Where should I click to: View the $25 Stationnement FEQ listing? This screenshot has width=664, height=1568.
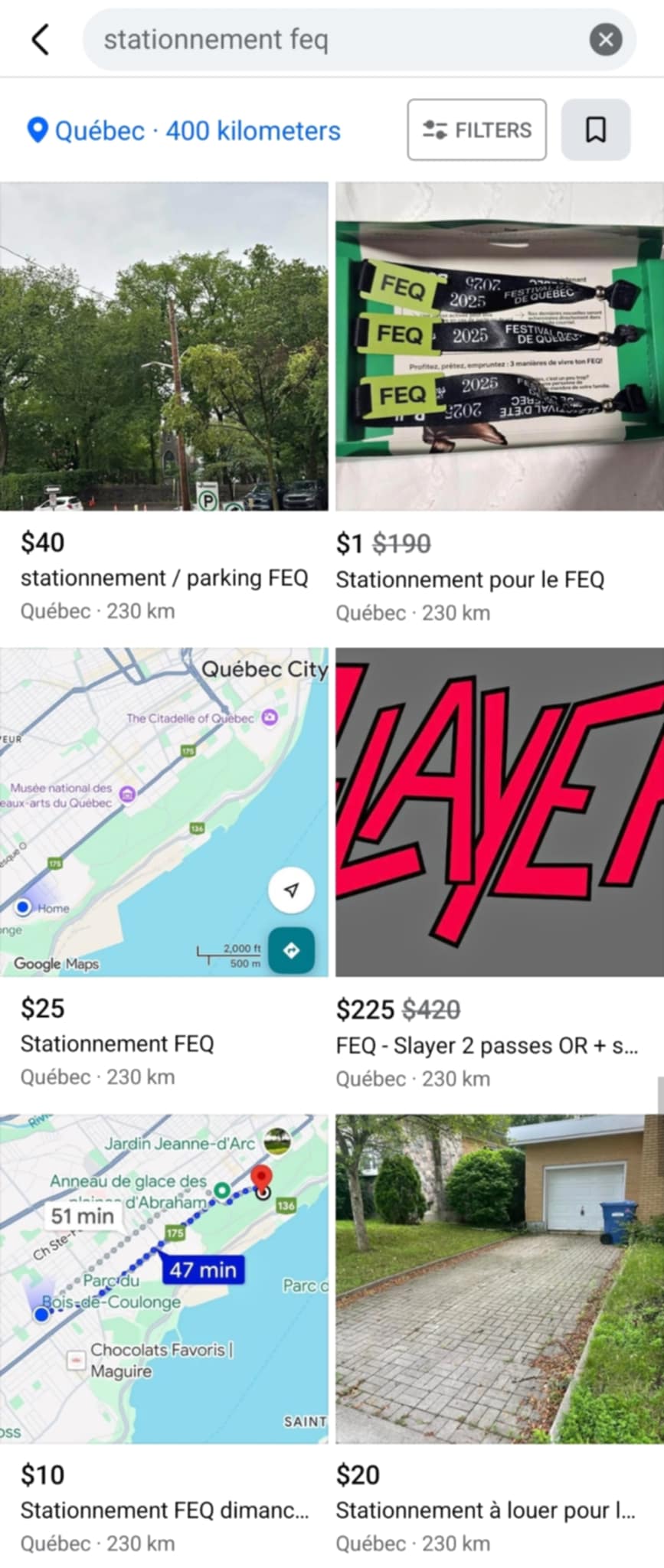coord(164,812)
